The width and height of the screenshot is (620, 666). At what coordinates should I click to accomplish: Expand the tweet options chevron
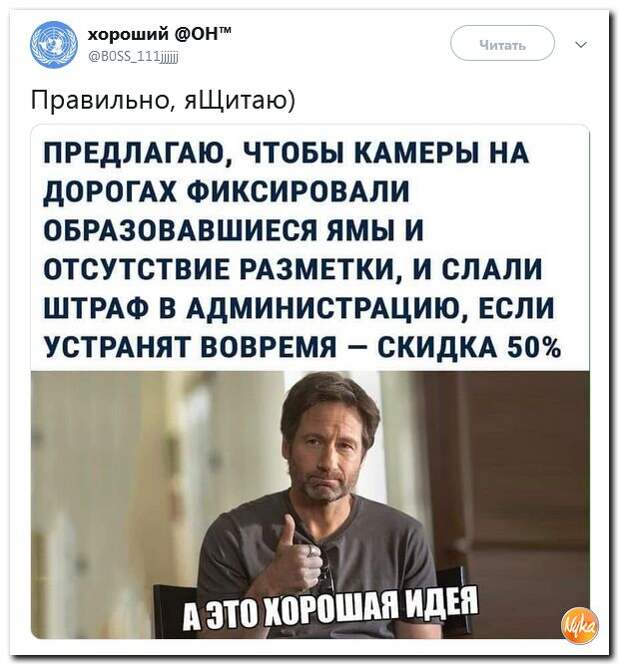click(581, 43)
